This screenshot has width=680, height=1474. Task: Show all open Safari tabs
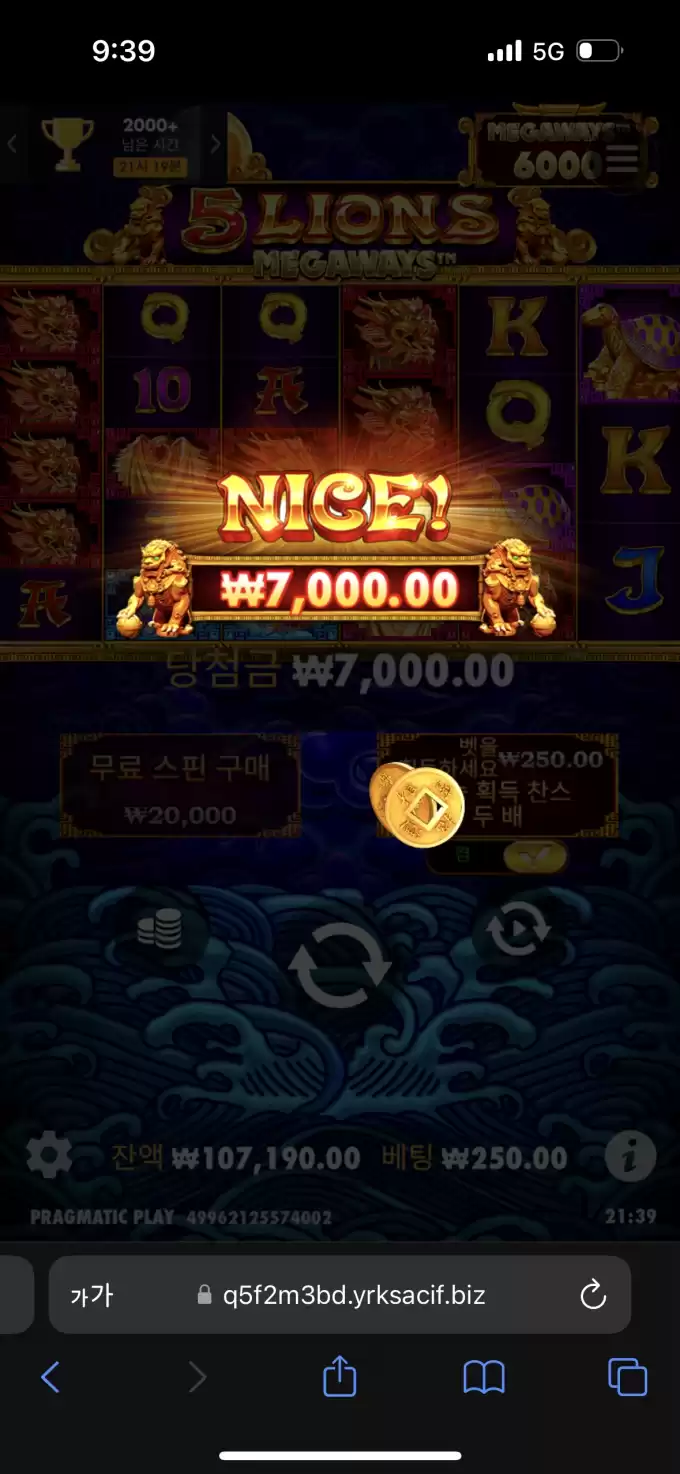point(627,1378)
